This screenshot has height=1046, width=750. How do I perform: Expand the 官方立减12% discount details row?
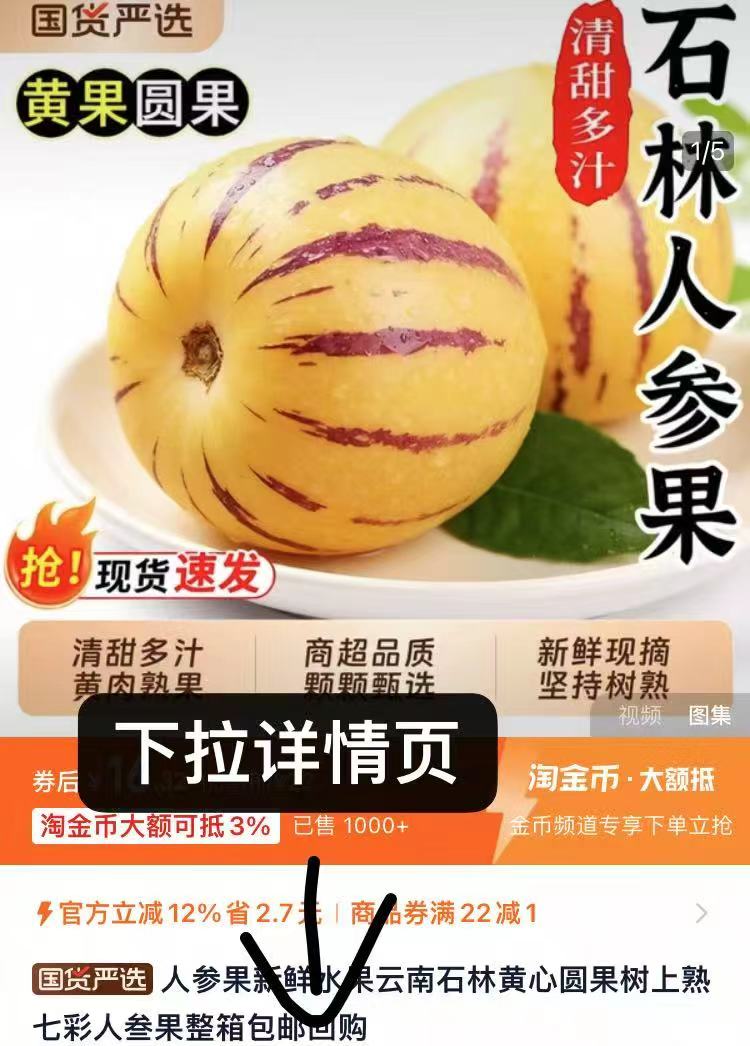pyautogui.click(x=700, y=913)
